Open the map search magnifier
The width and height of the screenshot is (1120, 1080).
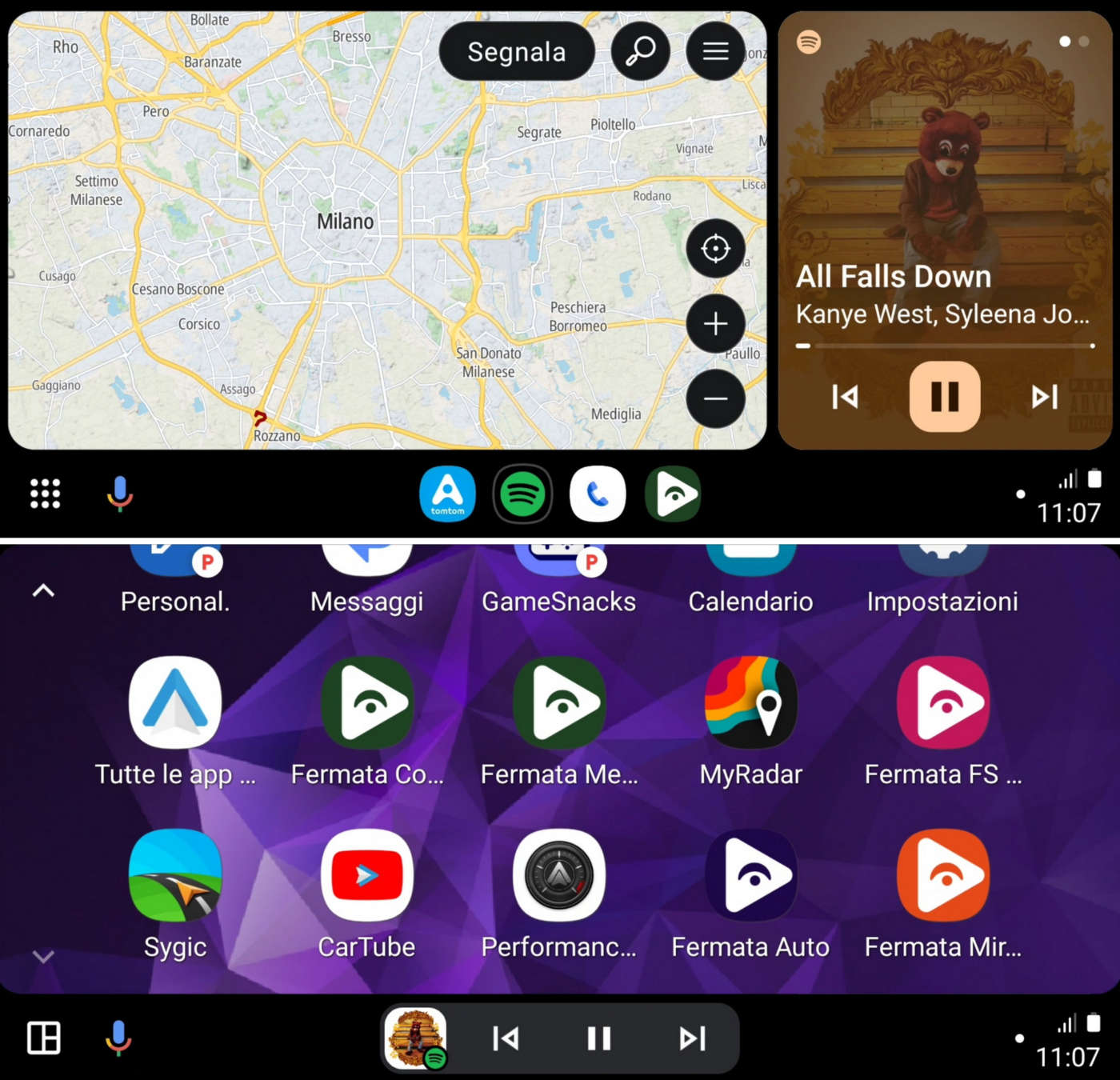(x=640, y=52)
